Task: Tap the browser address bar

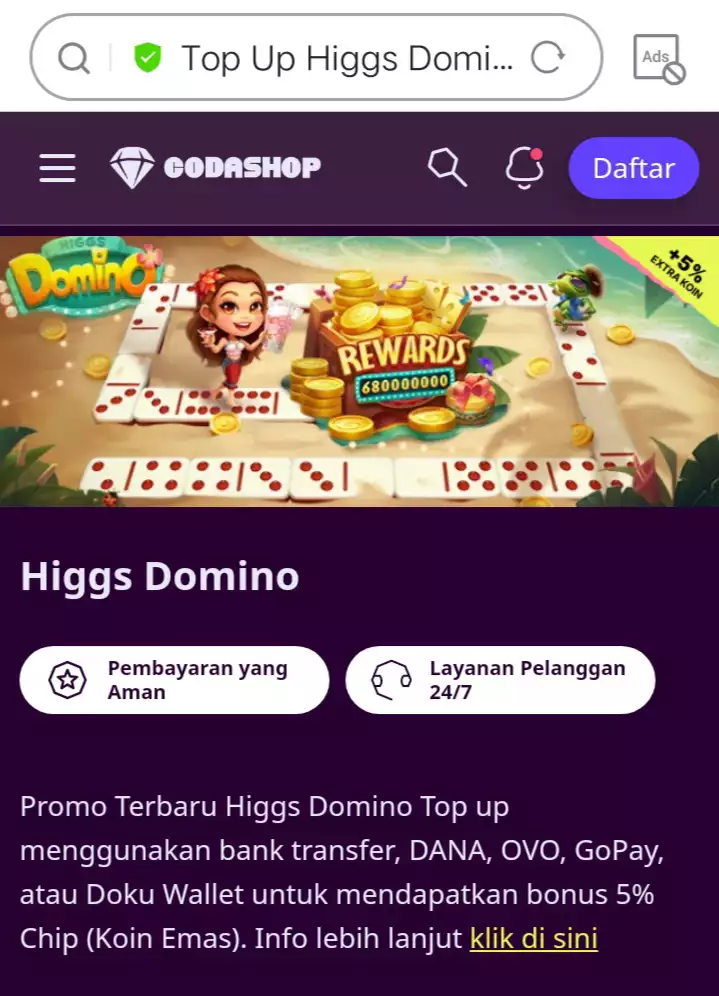Action: [x=340, y=58]
